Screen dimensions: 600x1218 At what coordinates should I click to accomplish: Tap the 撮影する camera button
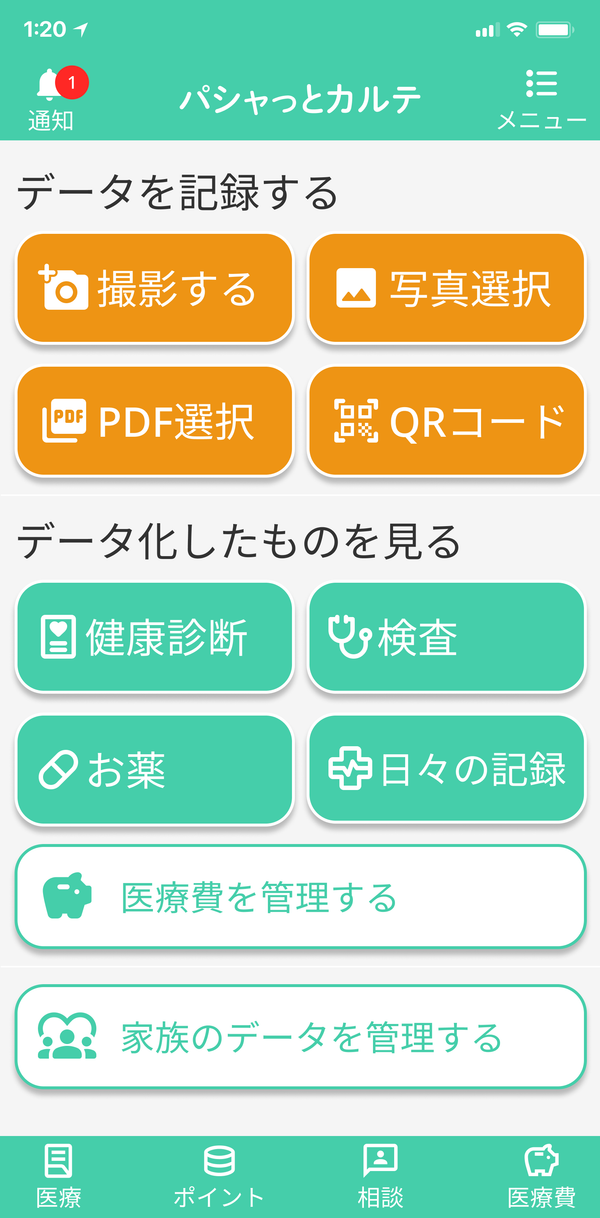coord(154,288)
